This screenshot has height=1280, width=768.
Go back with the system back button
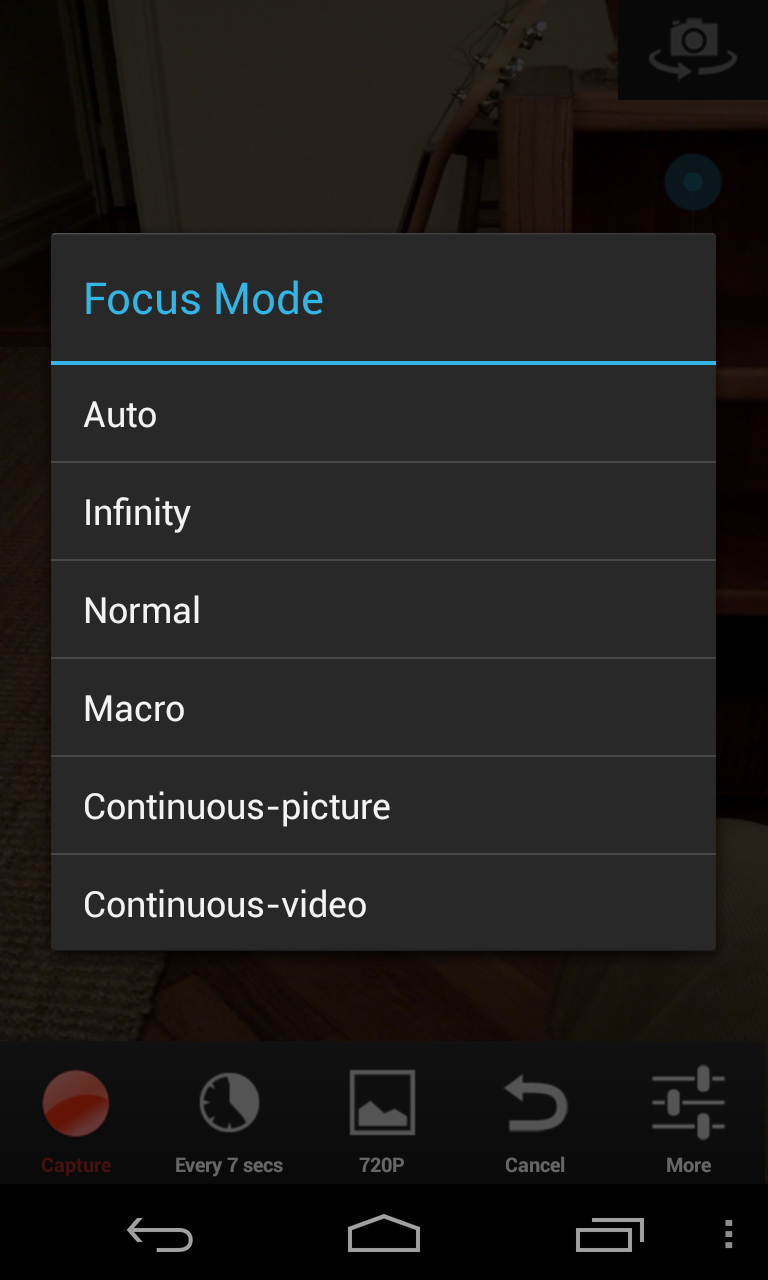(x=160, y=1236)
